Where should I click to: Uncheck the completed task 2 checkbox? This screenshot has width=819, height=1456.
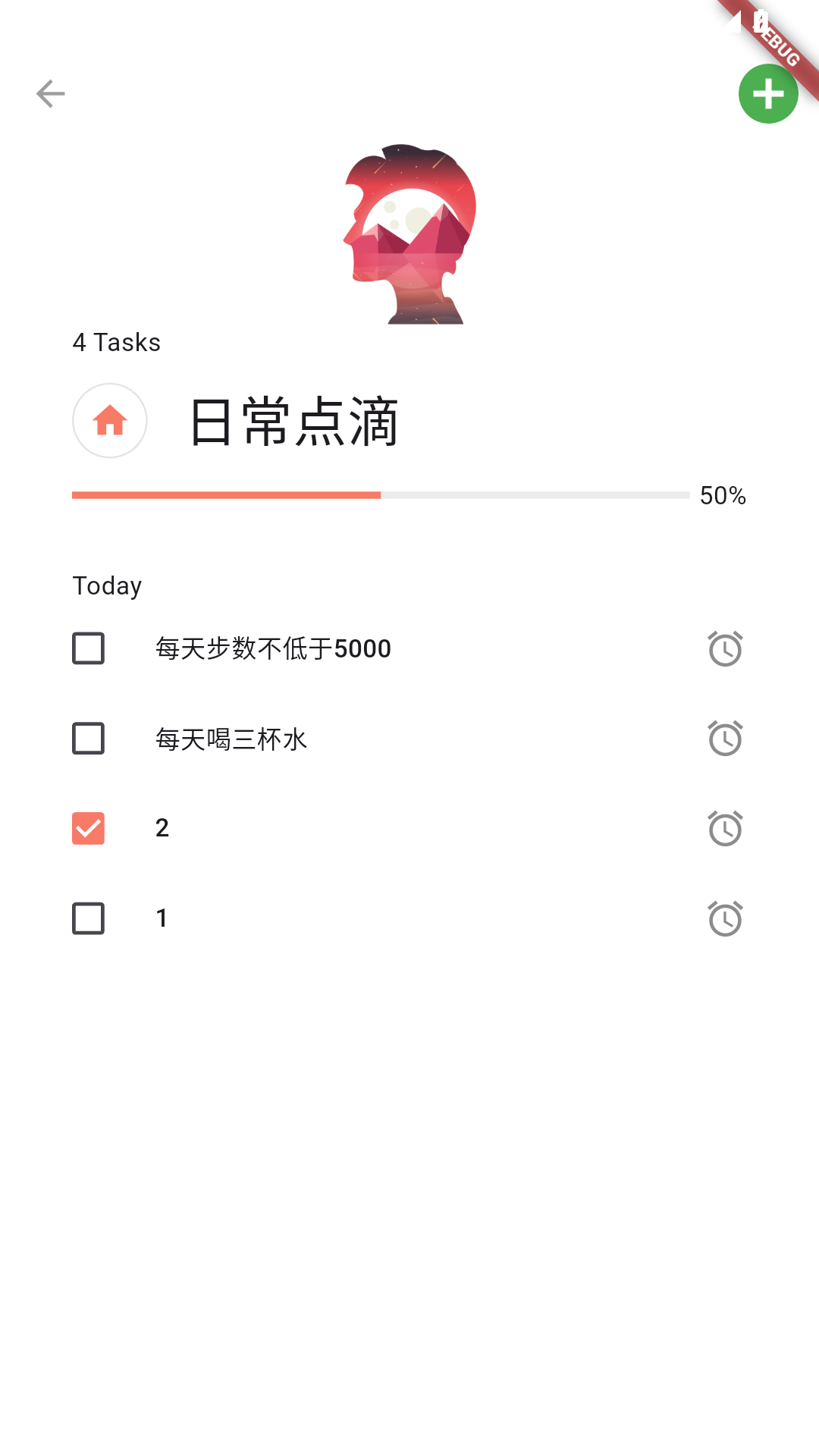pos(87,828)
